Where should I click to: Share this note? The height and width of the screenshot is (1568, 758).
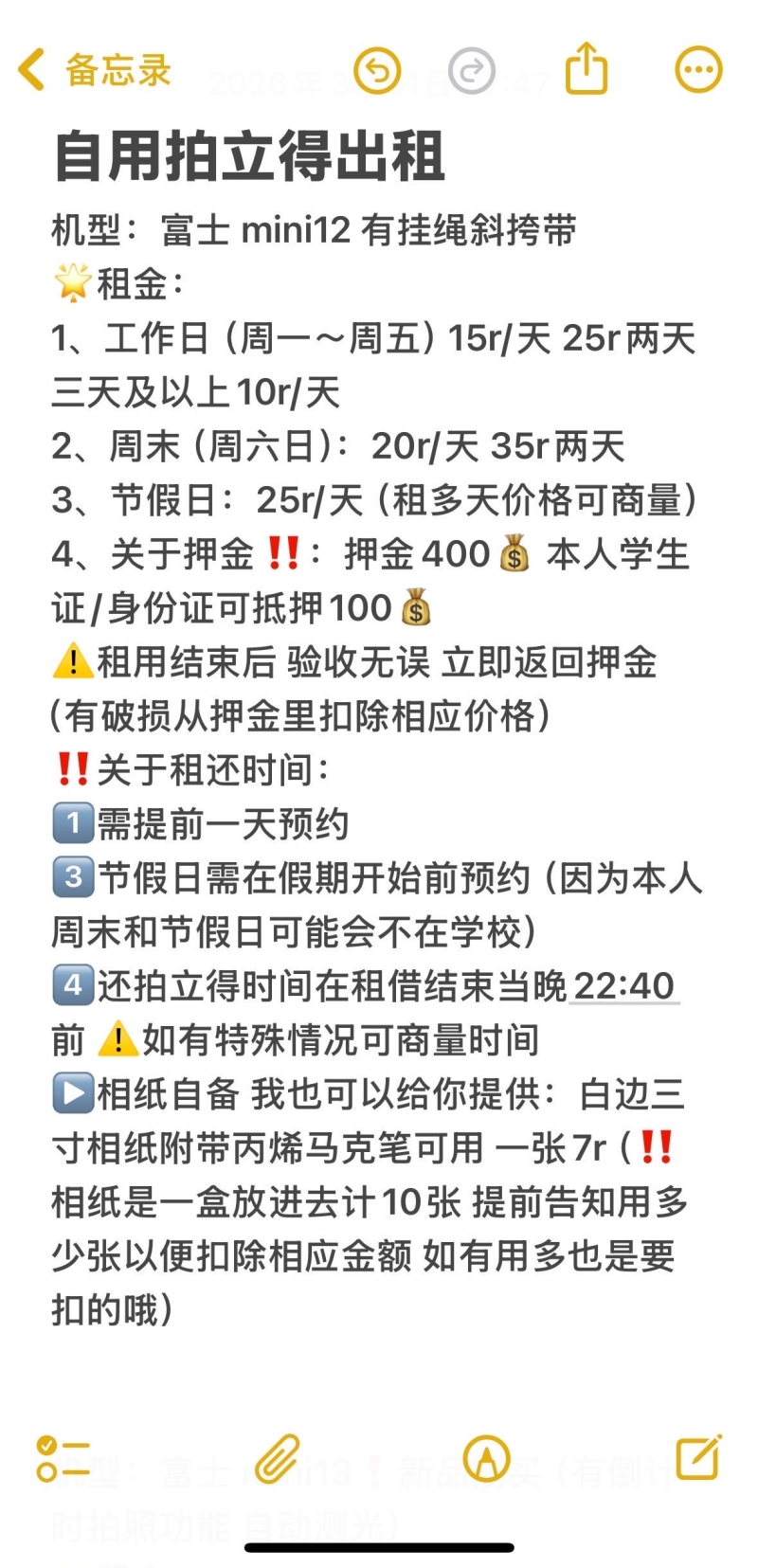[586, 68]
